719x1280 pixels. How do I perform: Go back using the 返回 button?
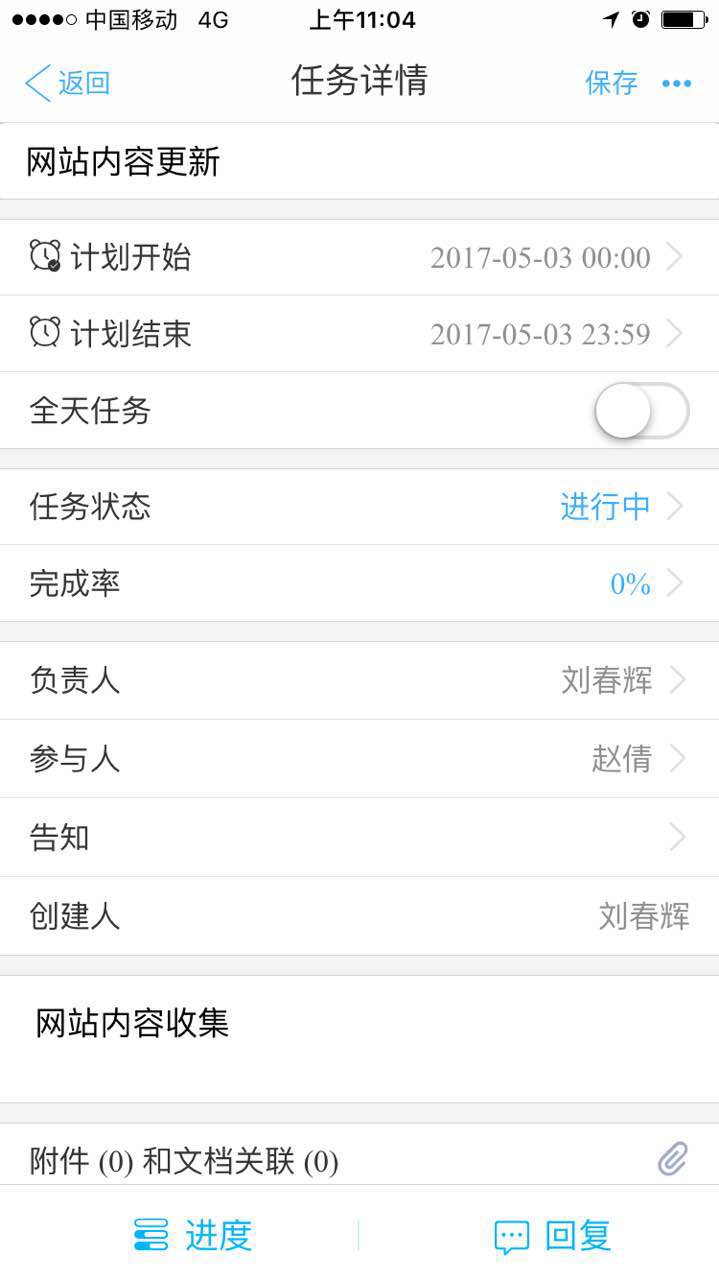tap(67, 83)
